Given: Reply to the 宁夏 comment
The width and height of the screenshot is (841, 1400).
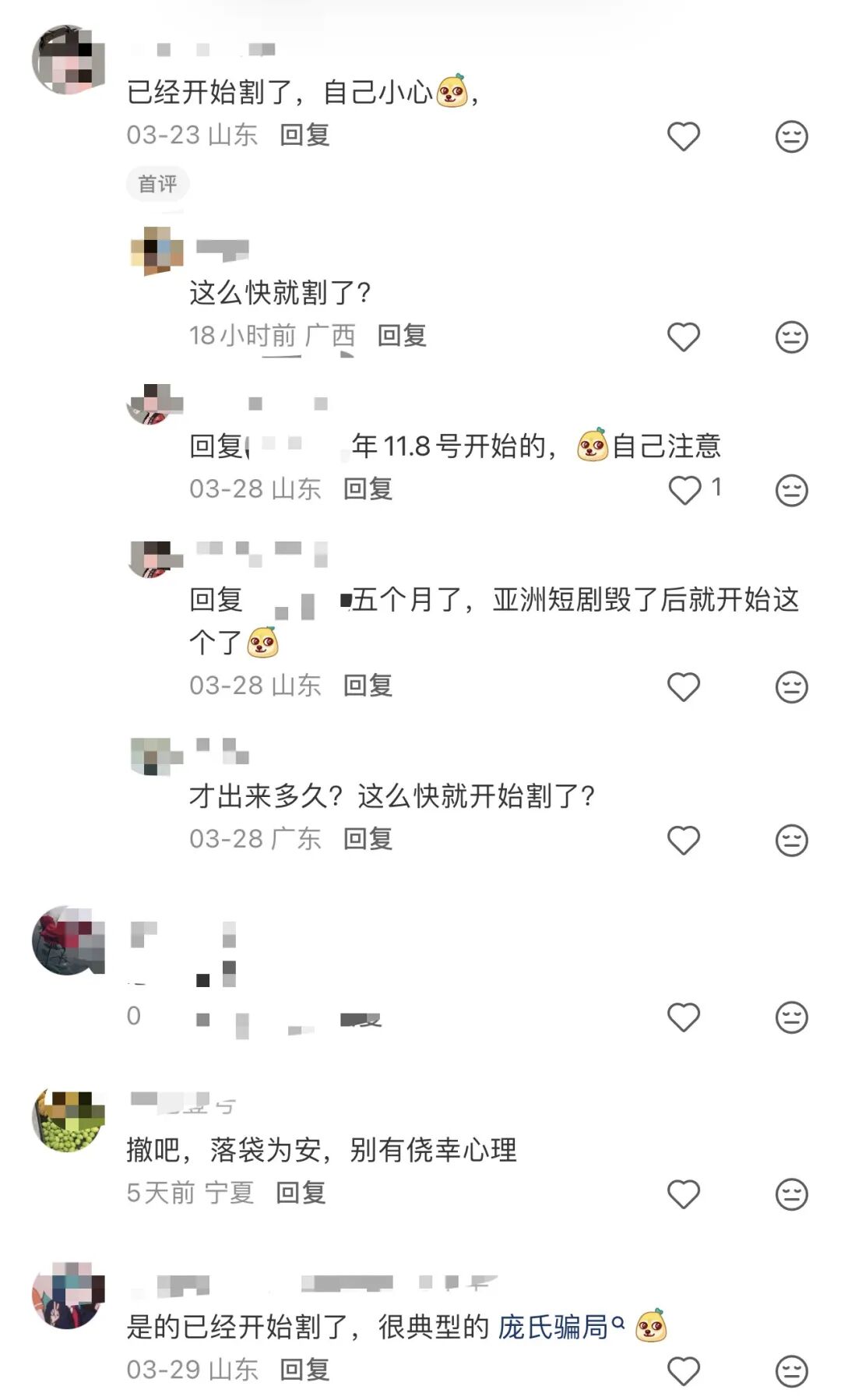Looking at the screenshot, I should [301, 1193].
